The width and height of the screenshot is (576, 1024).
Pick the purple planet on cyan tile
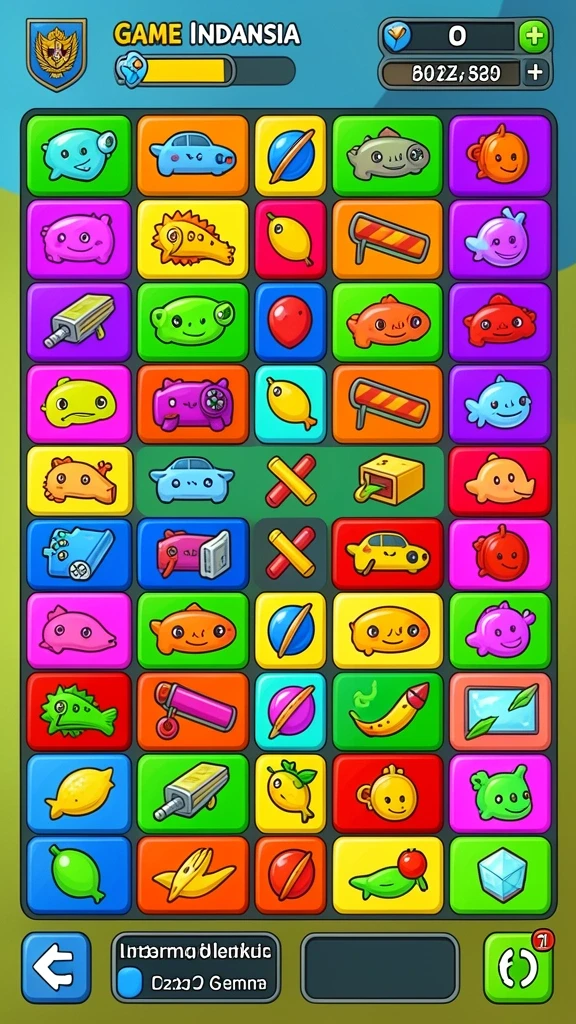point(290,711)
